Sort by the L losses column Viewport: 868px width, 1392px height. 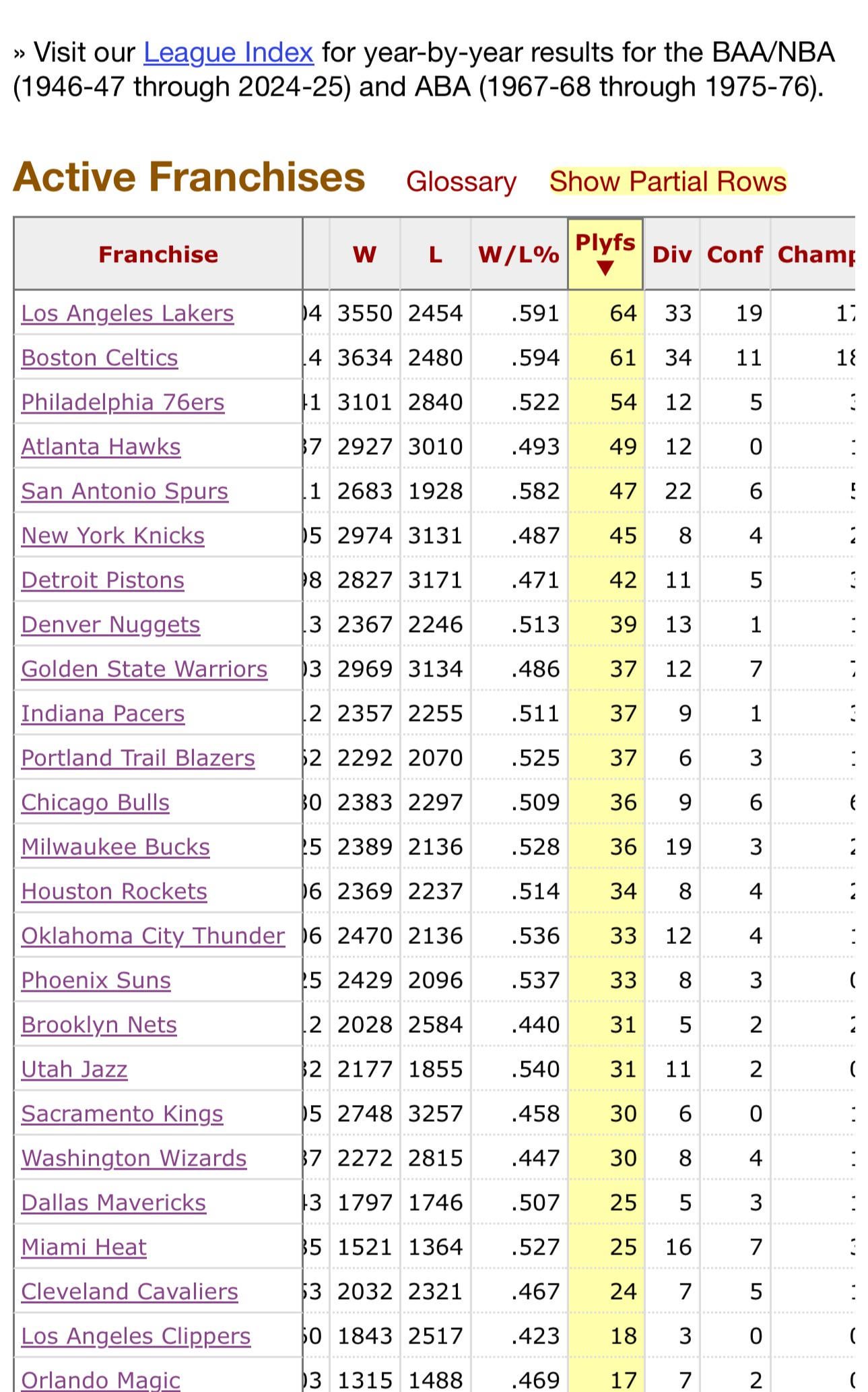[x=435, y=255]
